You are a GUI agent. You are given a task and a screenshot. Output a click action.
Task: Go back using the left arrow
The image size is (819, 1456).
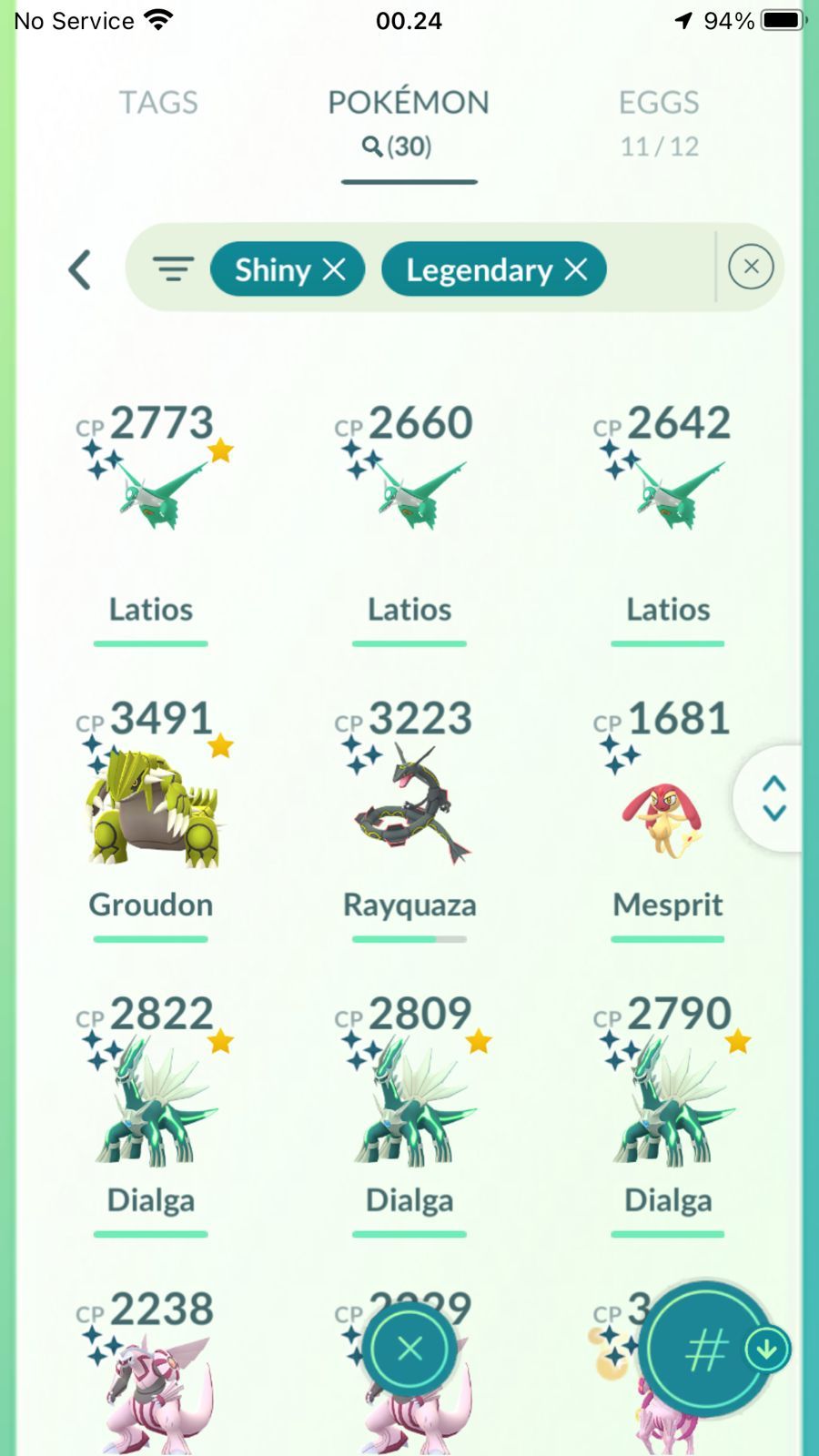coord(80,269)
